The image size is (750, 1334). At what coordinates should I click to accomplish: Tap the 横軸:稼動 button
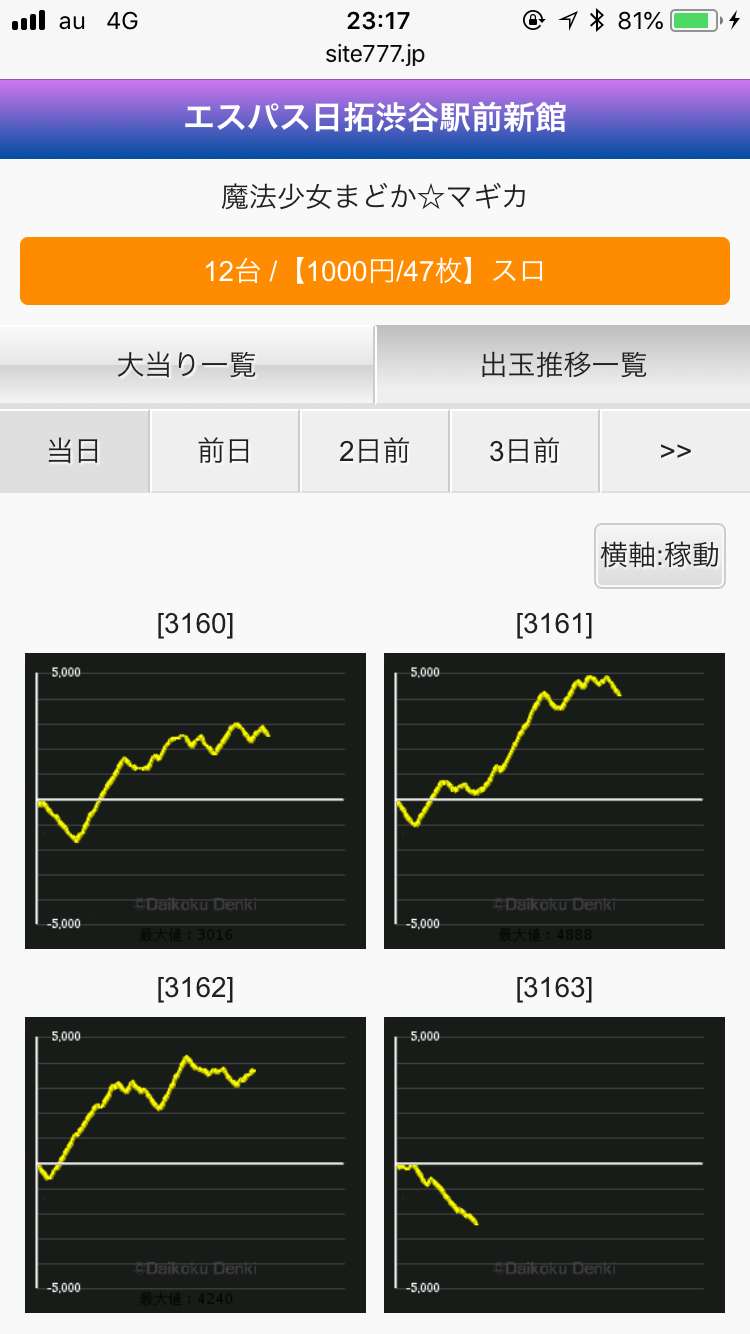coord(660,556)
